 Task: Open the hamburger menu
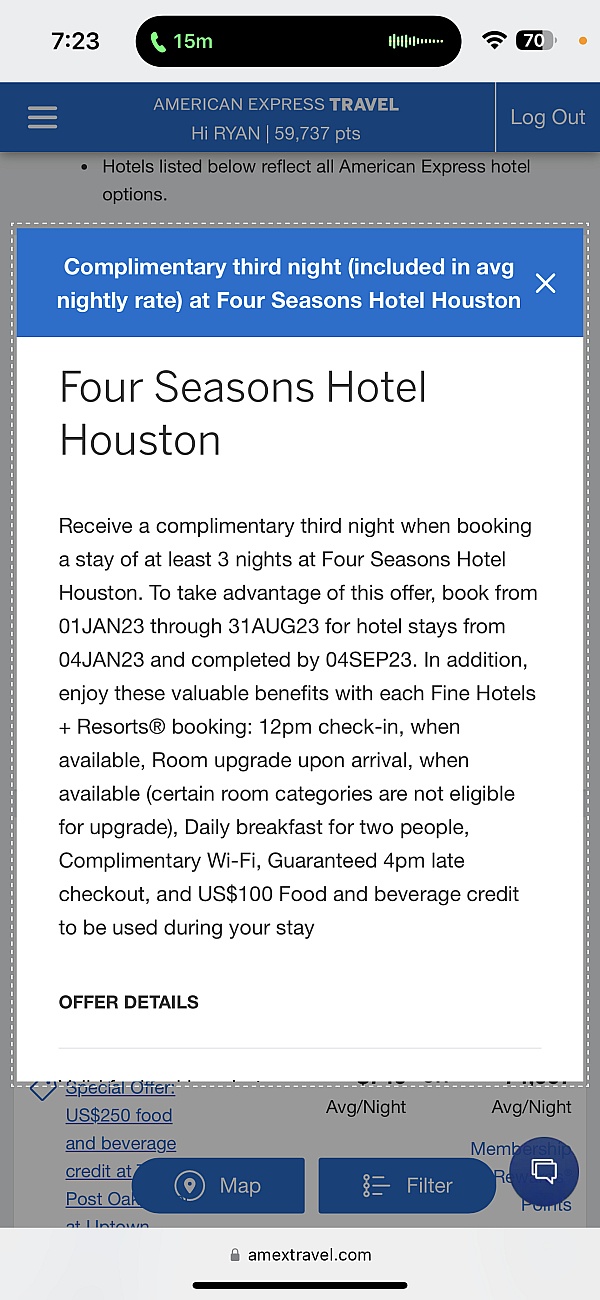click(x=42, y=117)
